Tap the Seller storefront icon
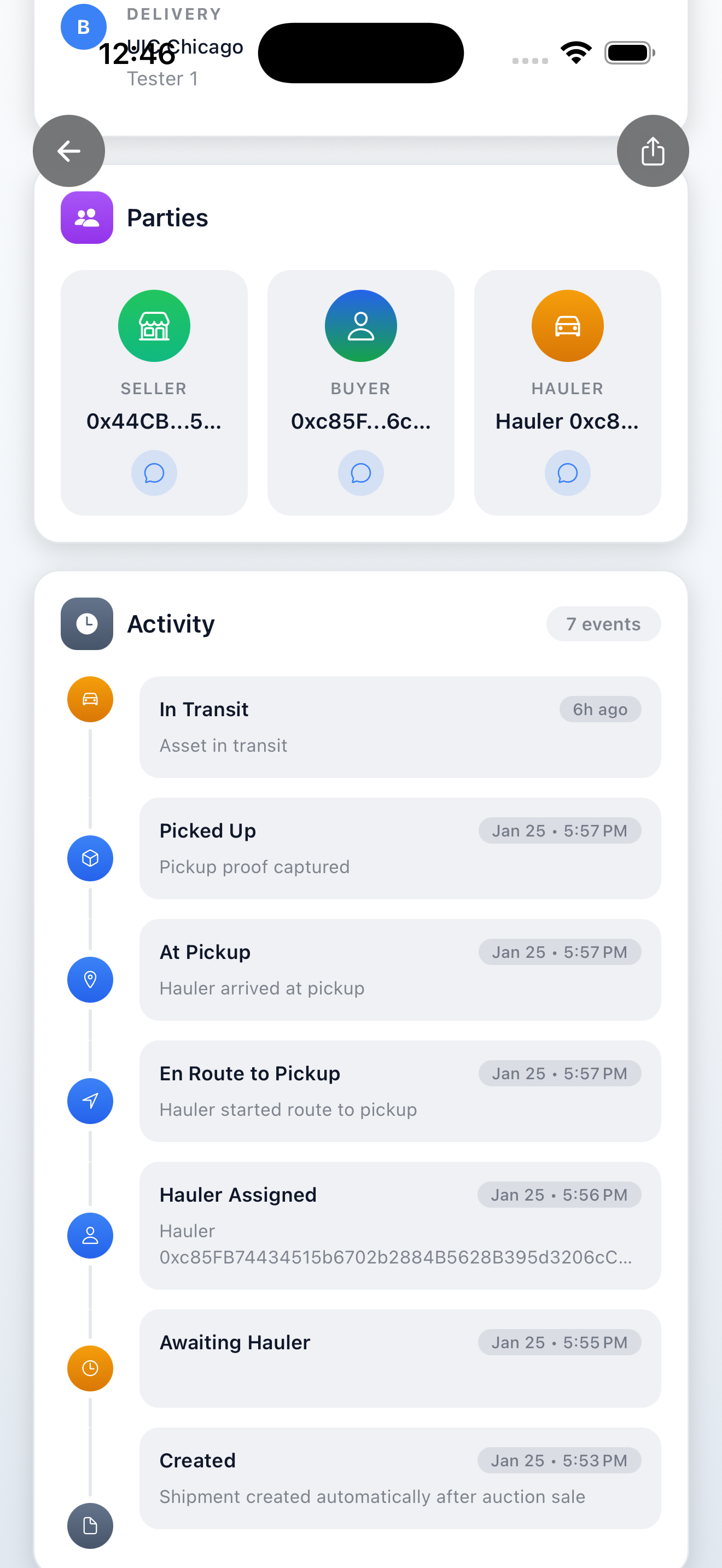The image size is (722, 1568). [153, 326]
